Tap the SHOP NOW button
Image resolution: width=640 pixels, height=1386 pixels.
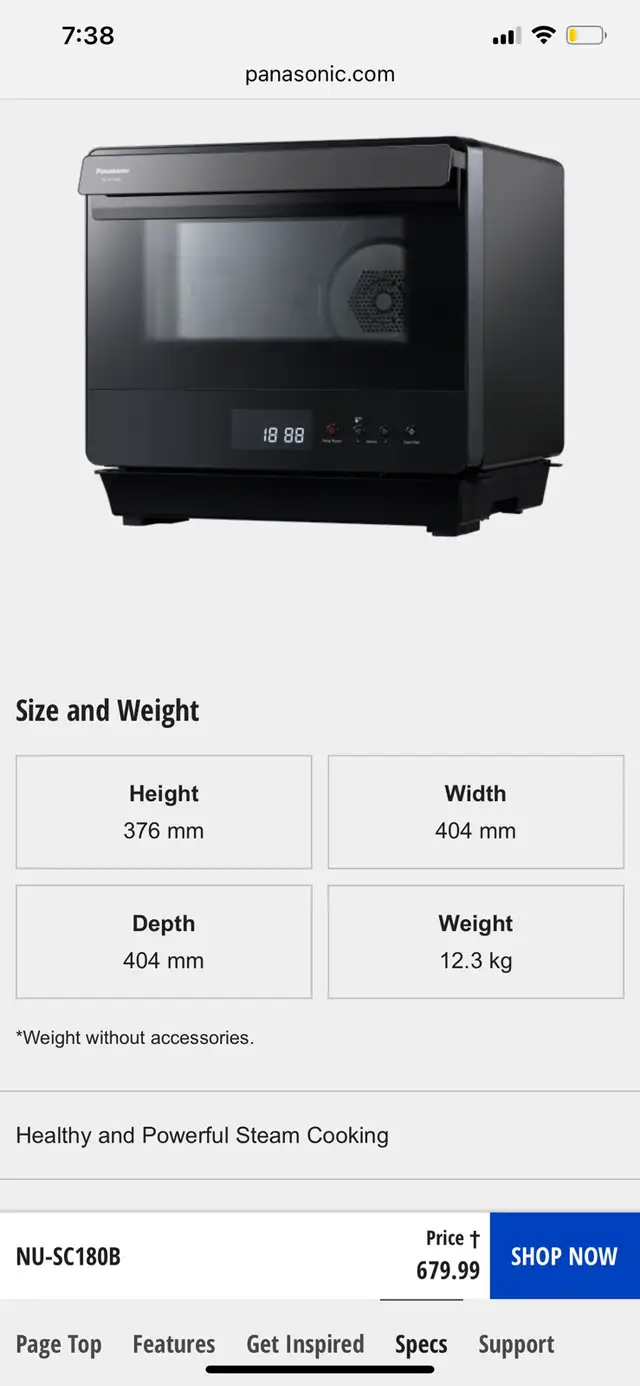[564, 1256]
